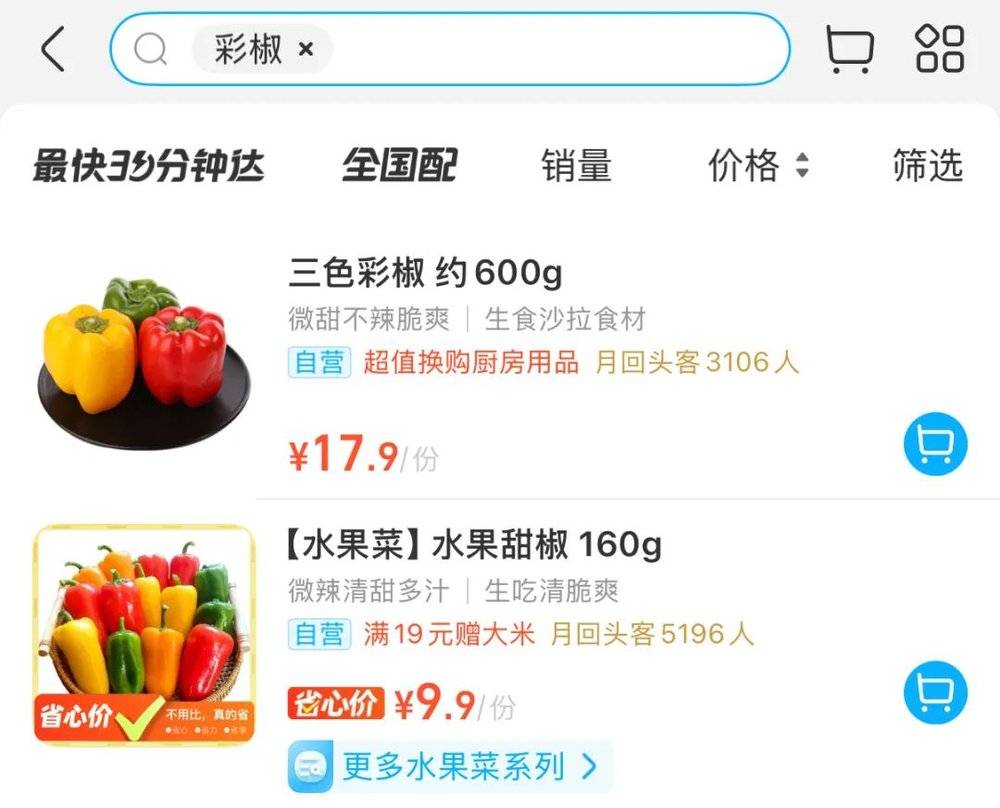The width and height of the screenshot is (1000, 808).
Task: Sort results by 销量
Action: [576, 166]
